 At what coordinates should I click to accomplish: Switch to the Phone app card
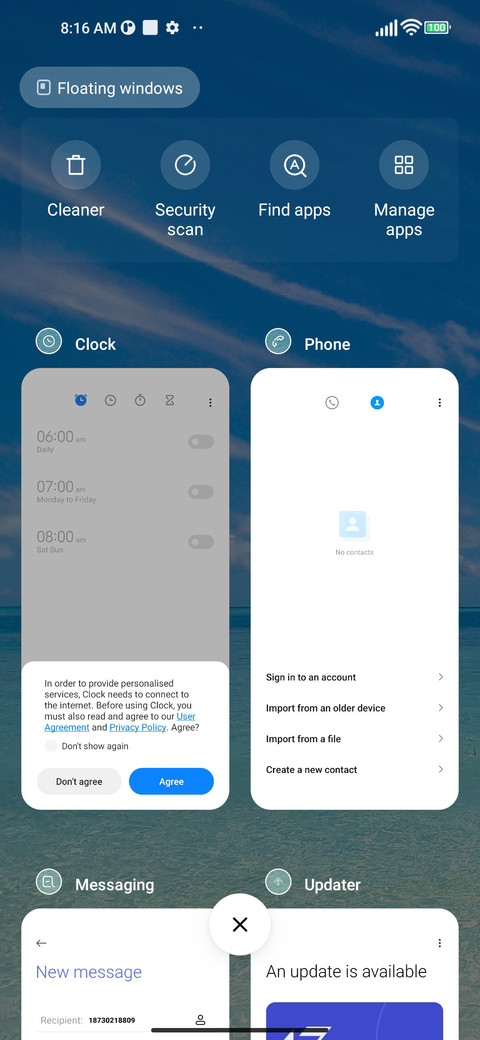coord(355,588)
